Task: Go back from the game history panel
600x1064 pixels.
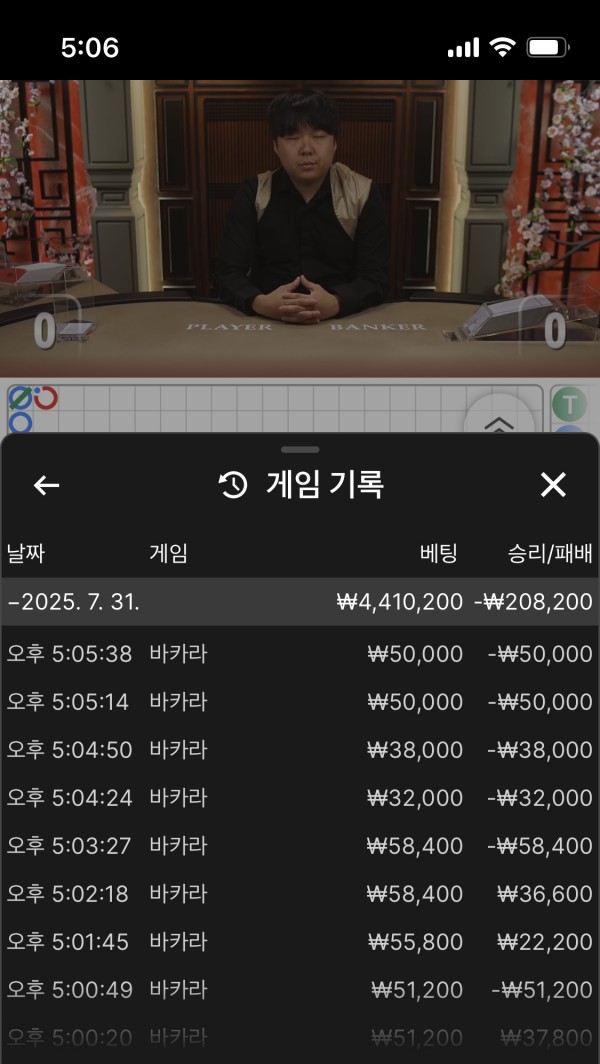Action: [46, 486]
